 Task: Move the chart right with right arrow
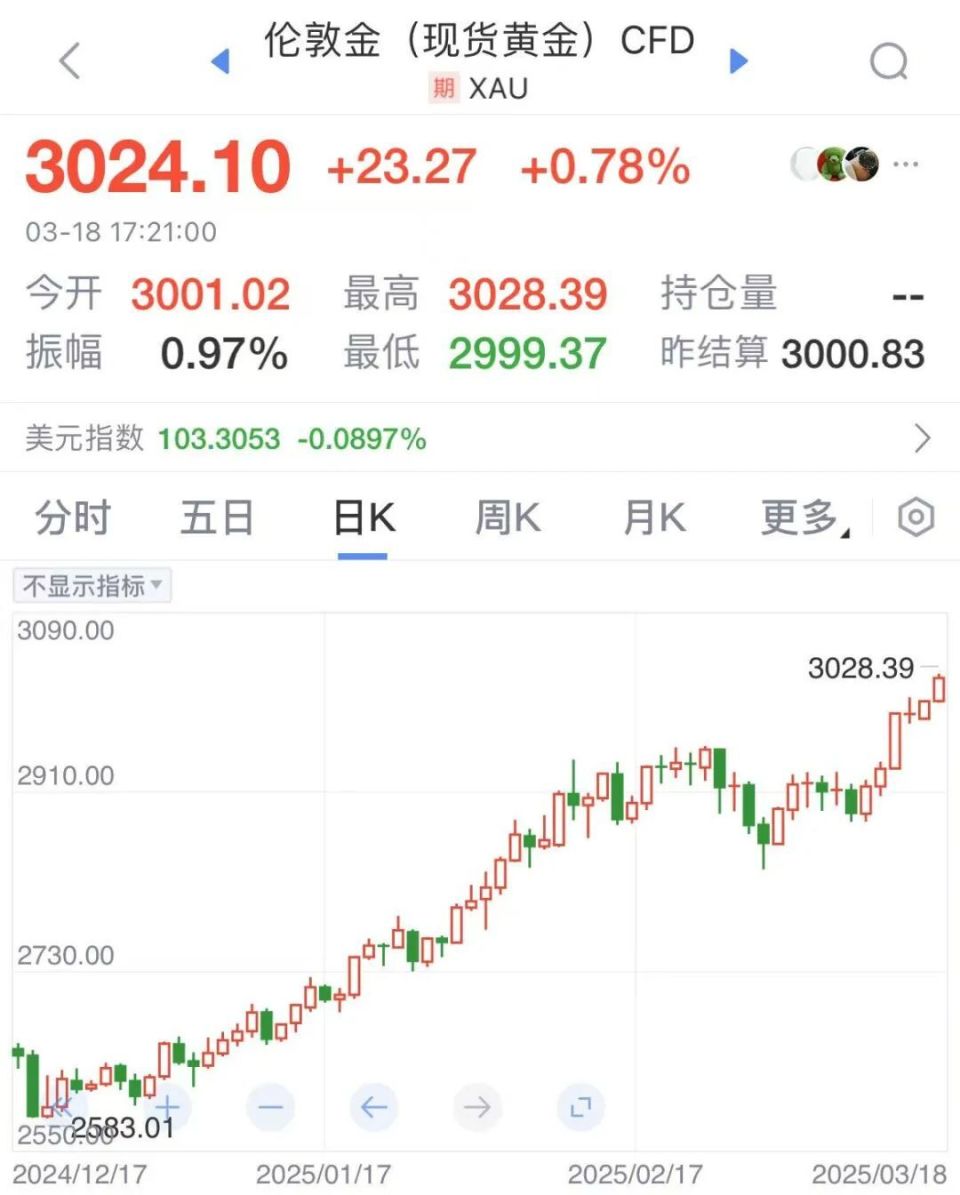(x=477, y=1107)
